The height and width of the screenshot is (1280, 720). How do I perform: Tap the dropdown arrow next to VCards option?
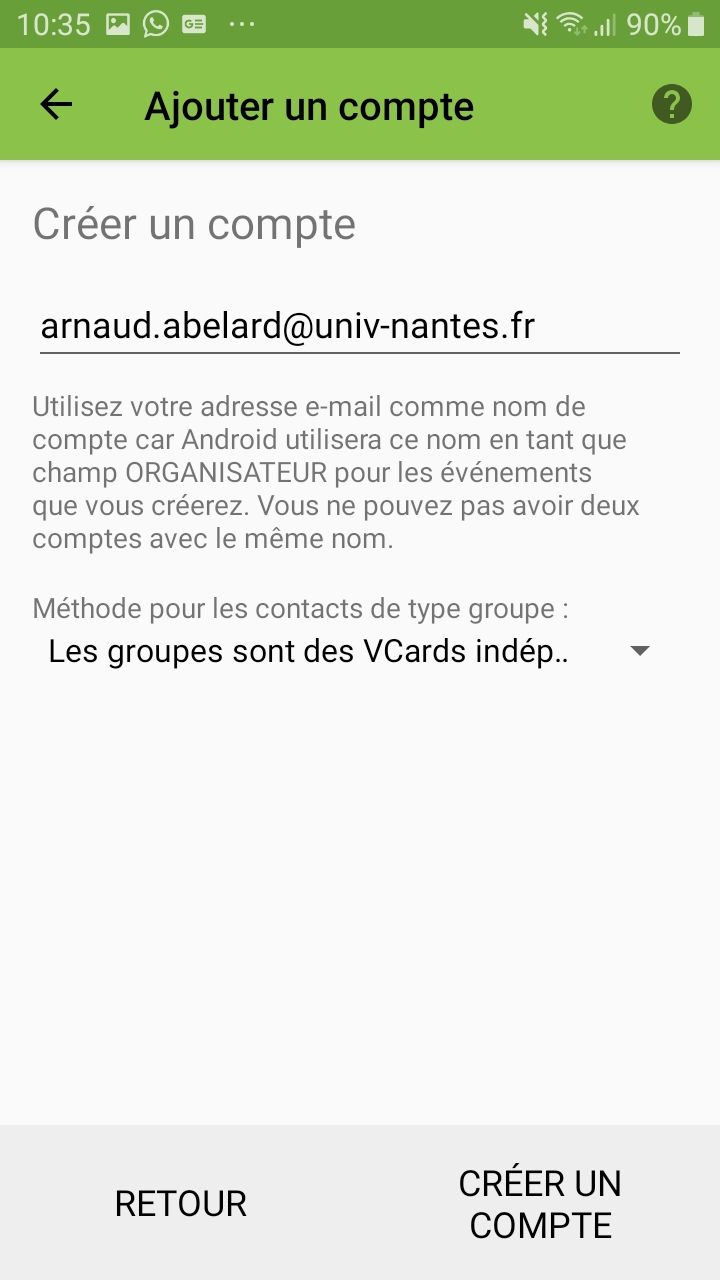tap(641, 650)
